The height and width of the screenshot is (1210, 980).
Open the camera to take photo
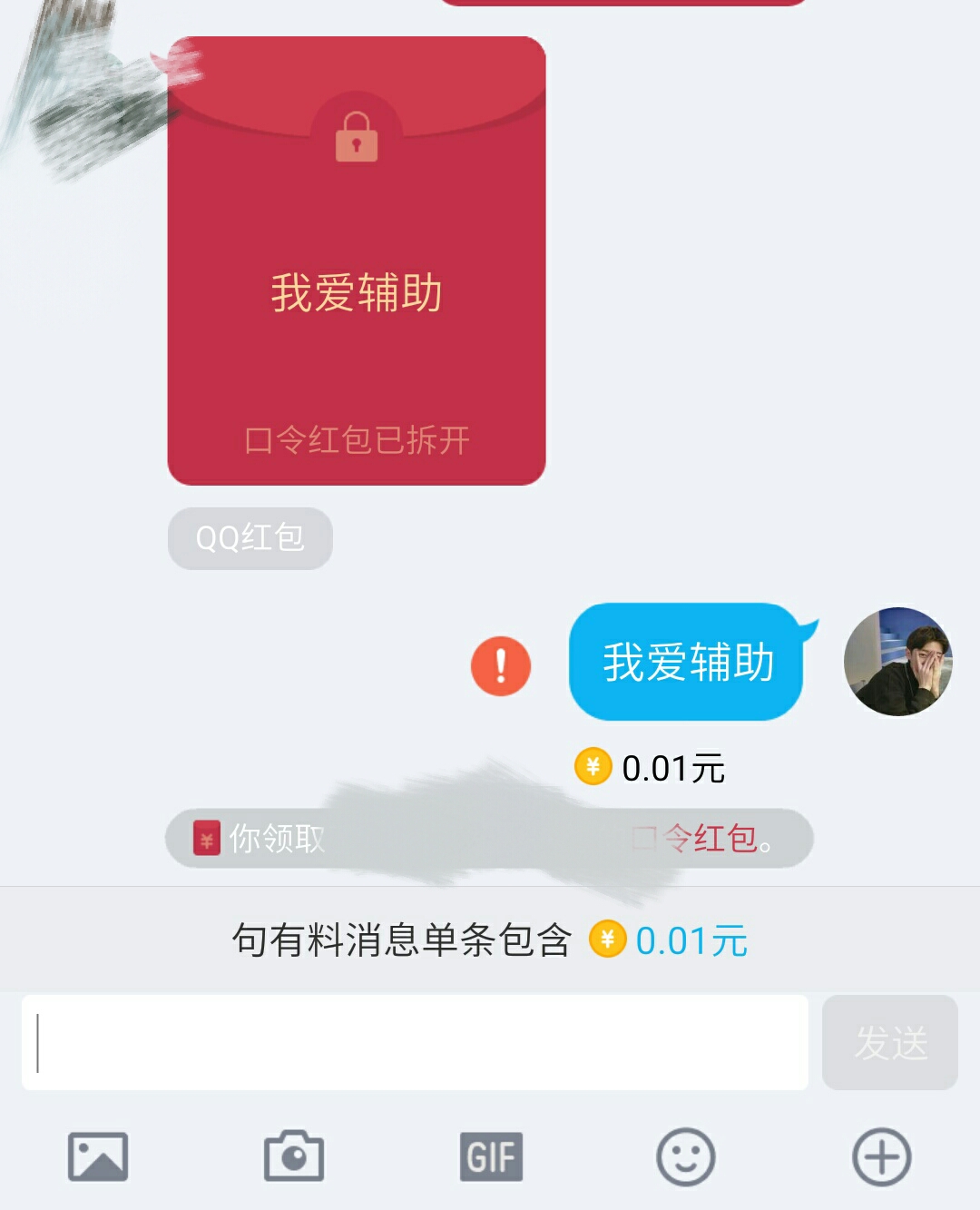[x=293, y=1156]
